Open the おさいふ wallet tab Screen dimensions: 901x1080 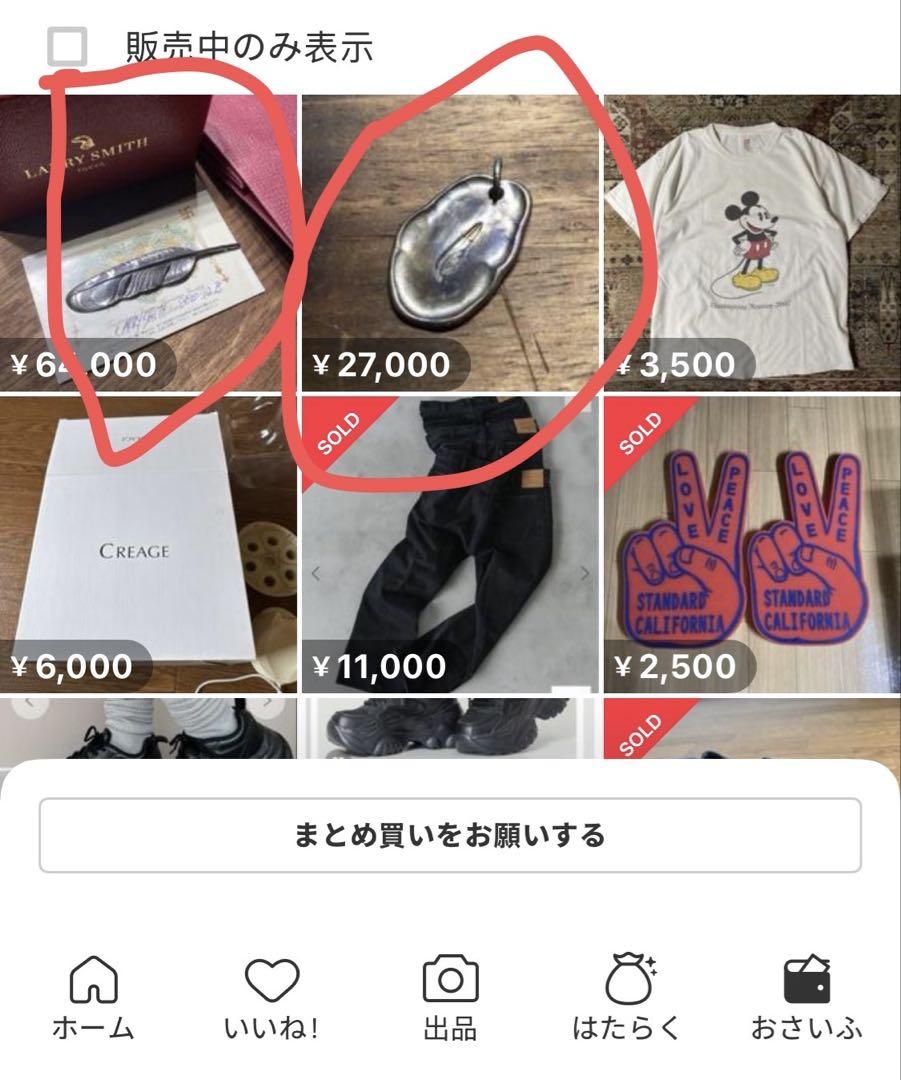[x=806, y=995]
